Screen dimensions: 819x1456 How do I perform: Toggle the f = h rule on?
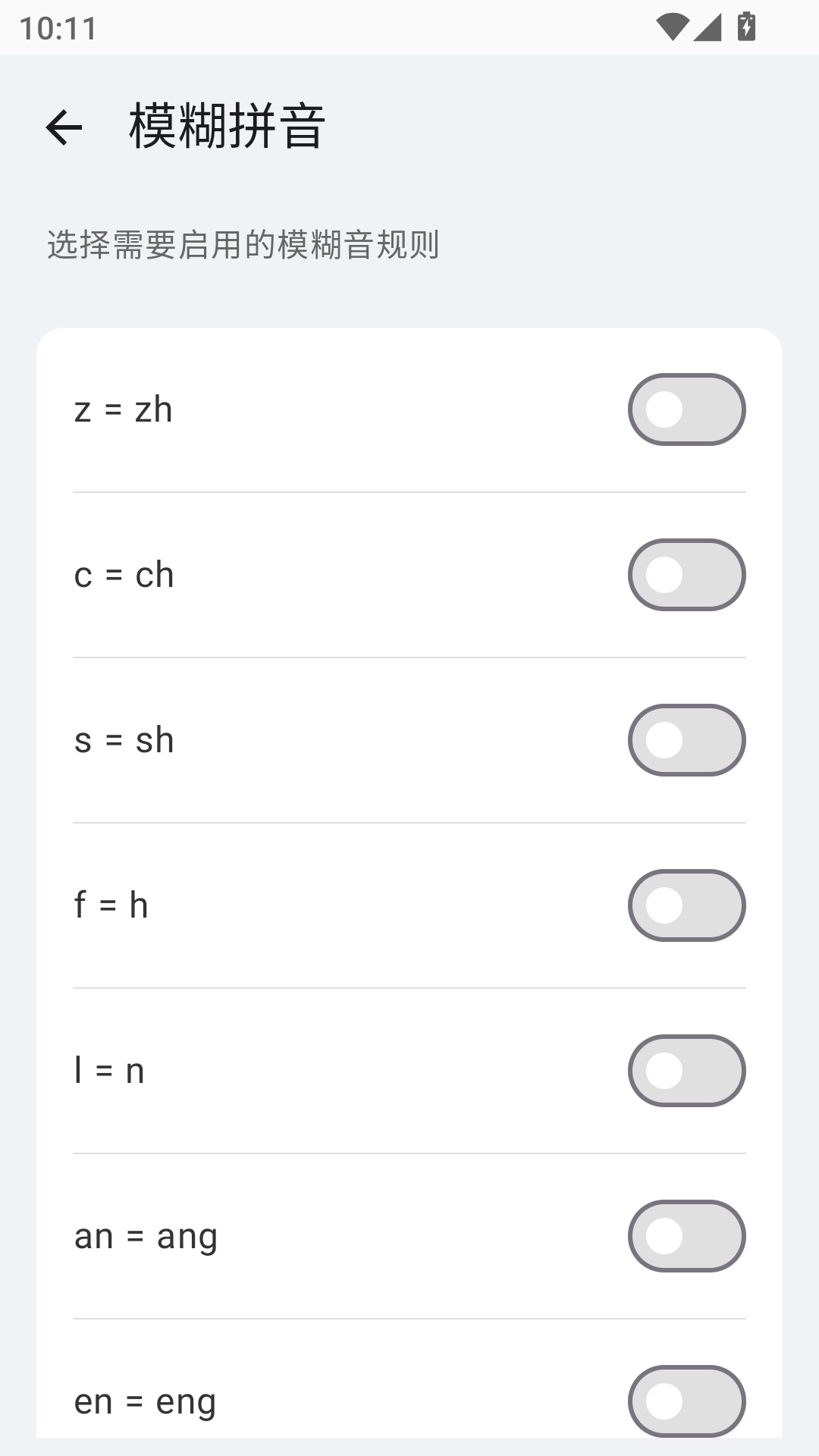pos(686,905)
